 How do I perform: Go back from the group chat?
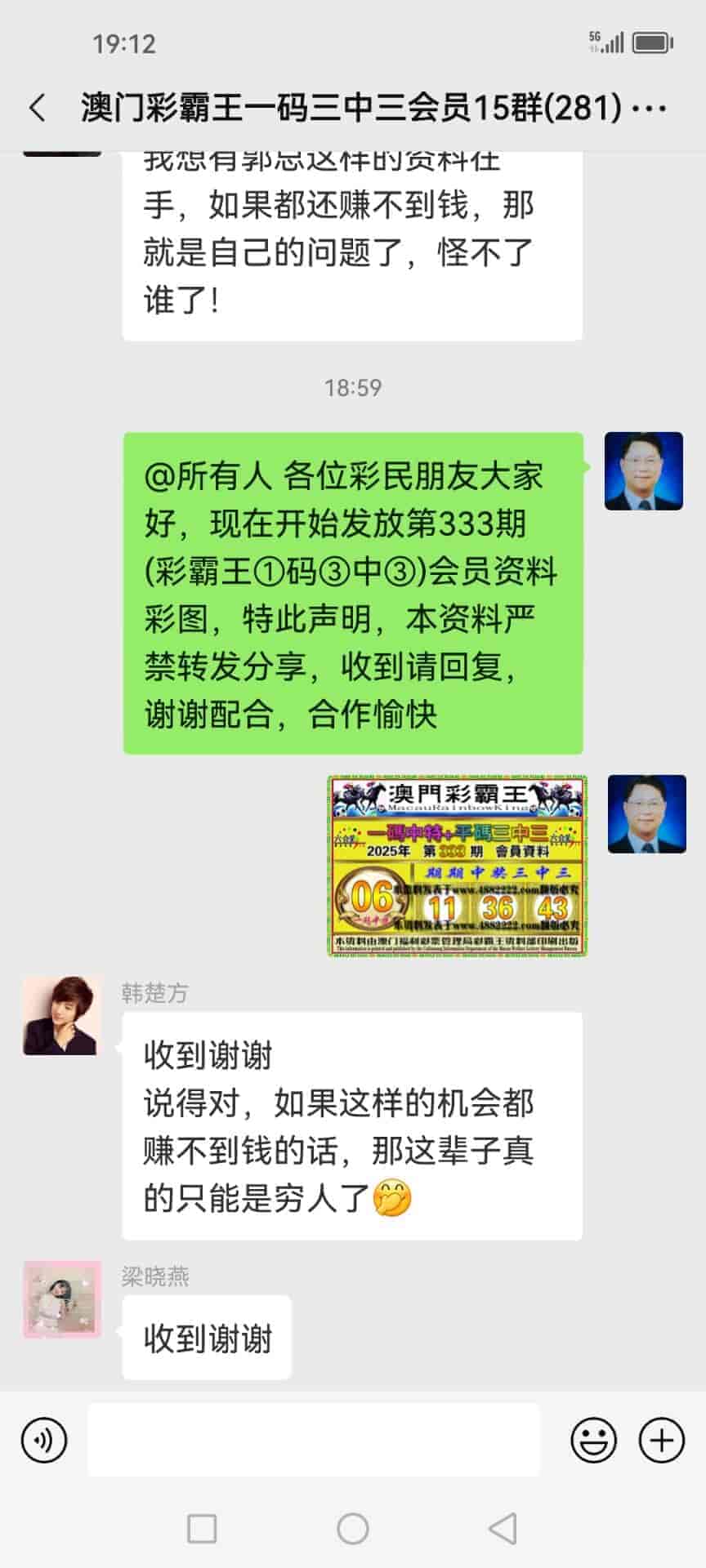click(38, 108)
